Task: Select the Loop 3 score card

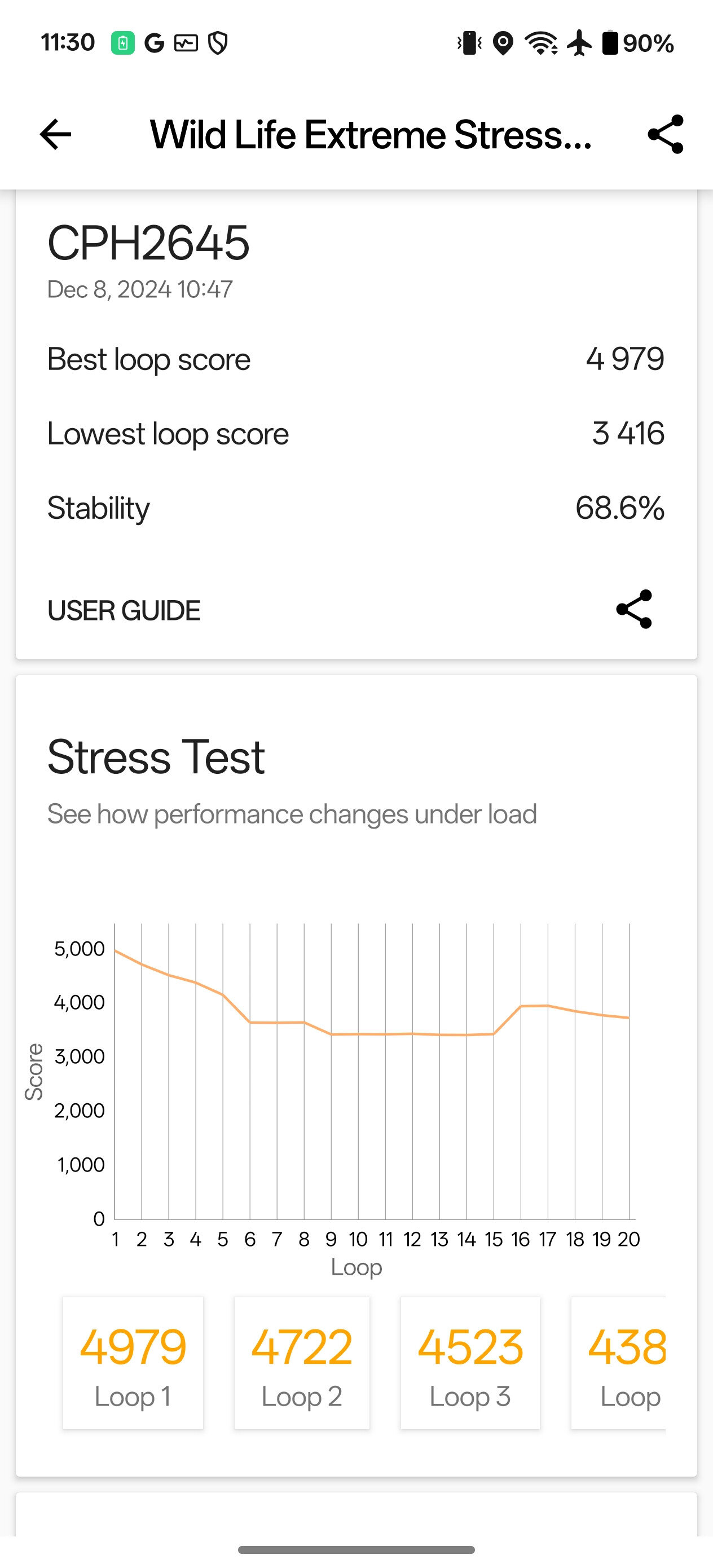Action: [x=470, y=1363]
